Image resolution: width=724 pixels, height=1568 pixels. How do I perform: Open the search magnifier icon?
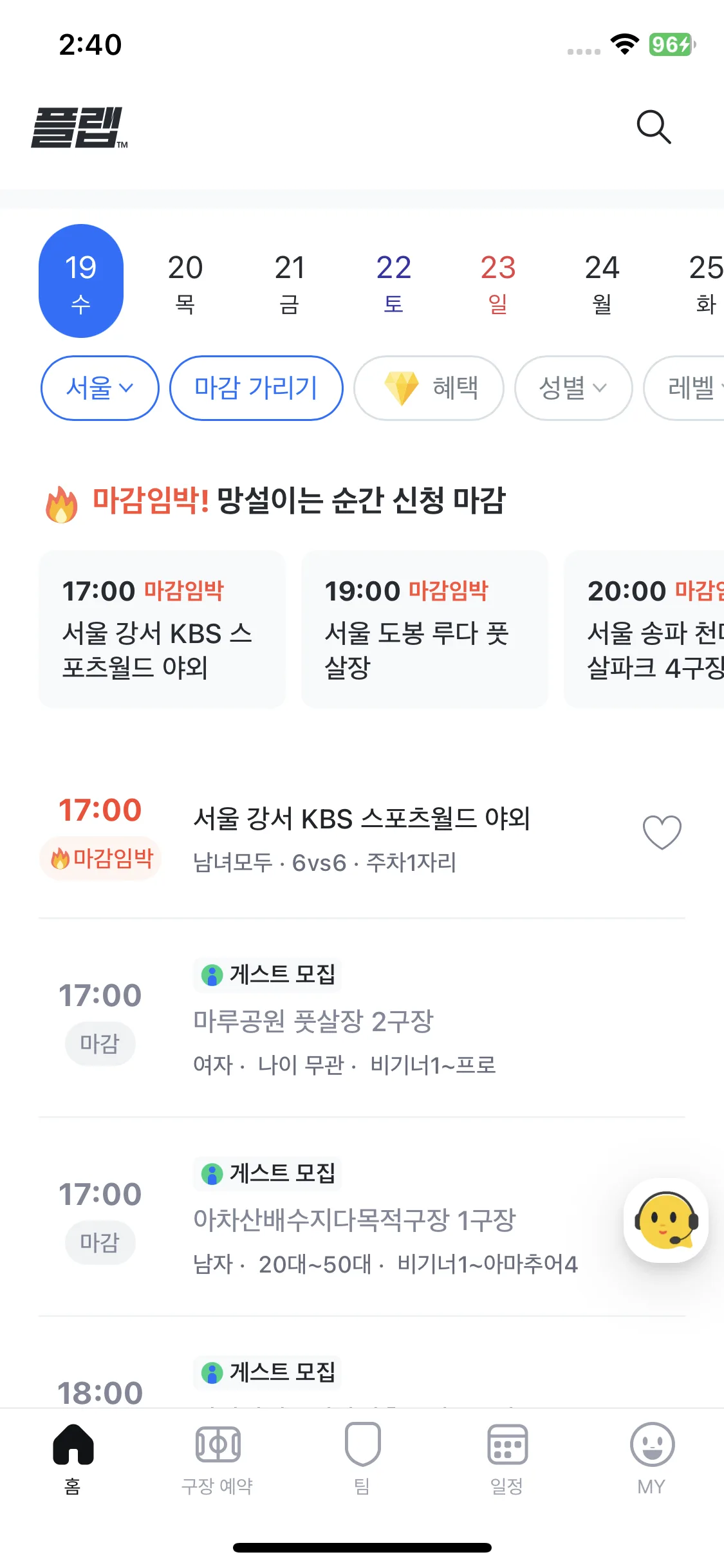click(653, 127)
